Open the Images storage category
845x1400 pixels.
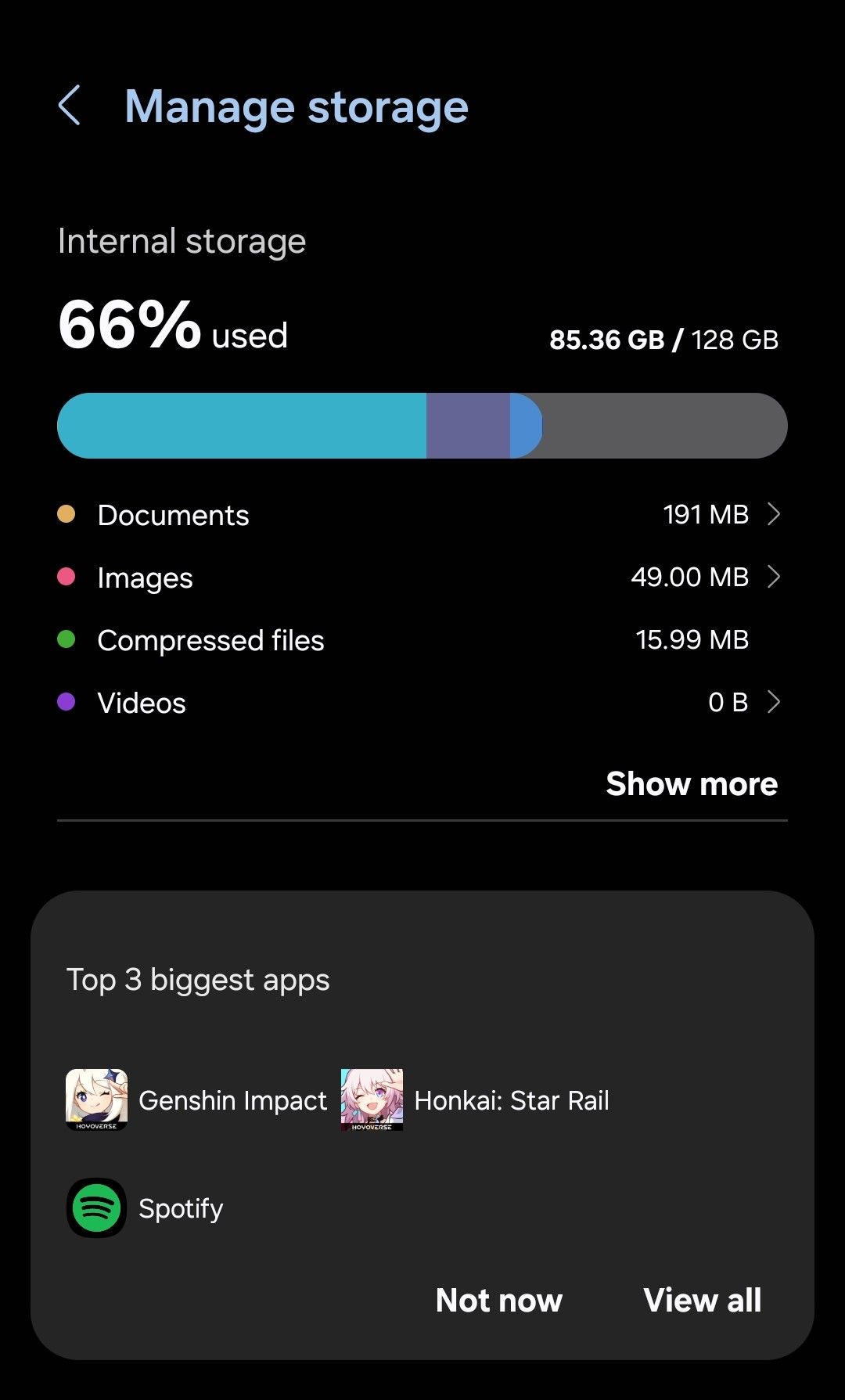(421, 578)
